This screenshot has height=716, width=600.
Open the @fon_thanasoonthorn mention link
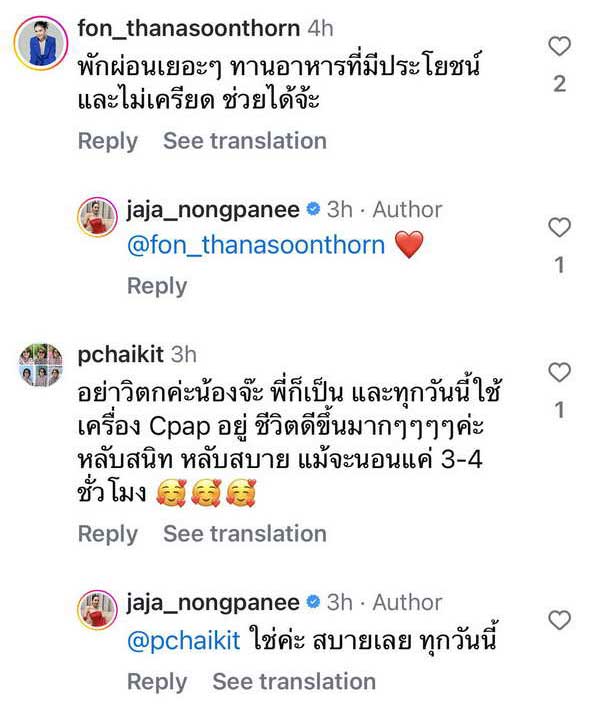255,245
